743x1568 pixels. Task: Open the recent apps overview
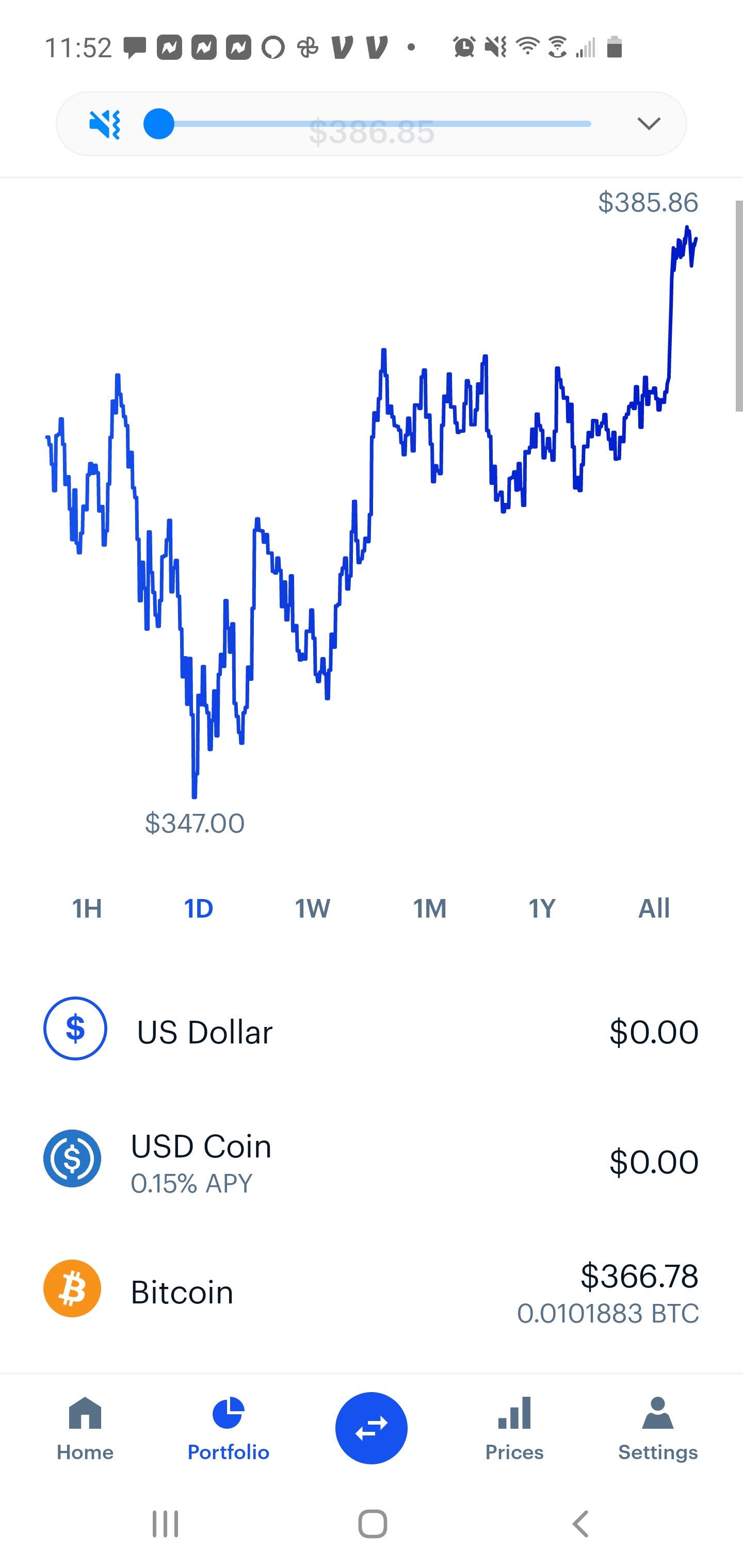point(165,1524)
